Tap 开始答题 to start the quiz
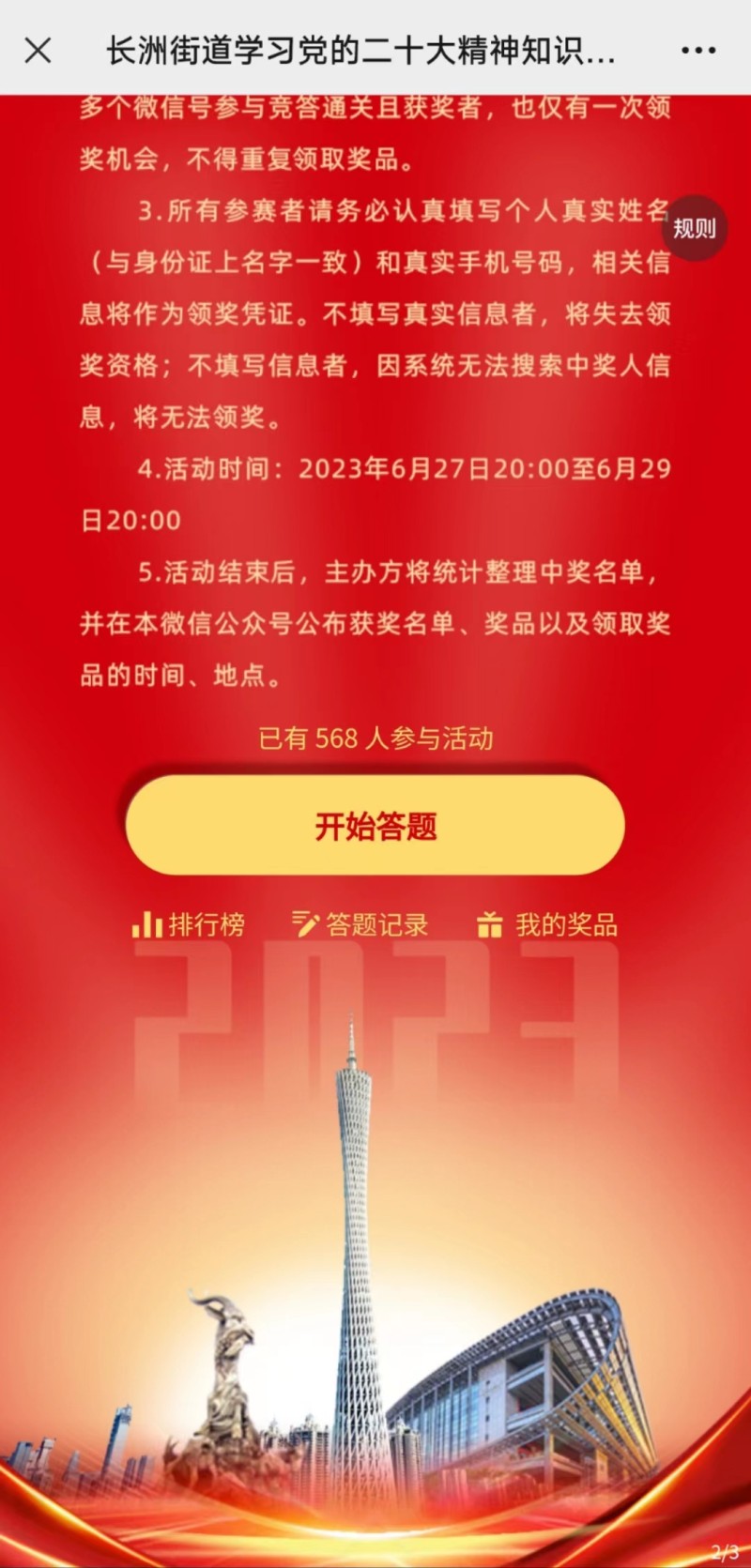The width and height of the screenshot is (751, 1568). point(375,827)
